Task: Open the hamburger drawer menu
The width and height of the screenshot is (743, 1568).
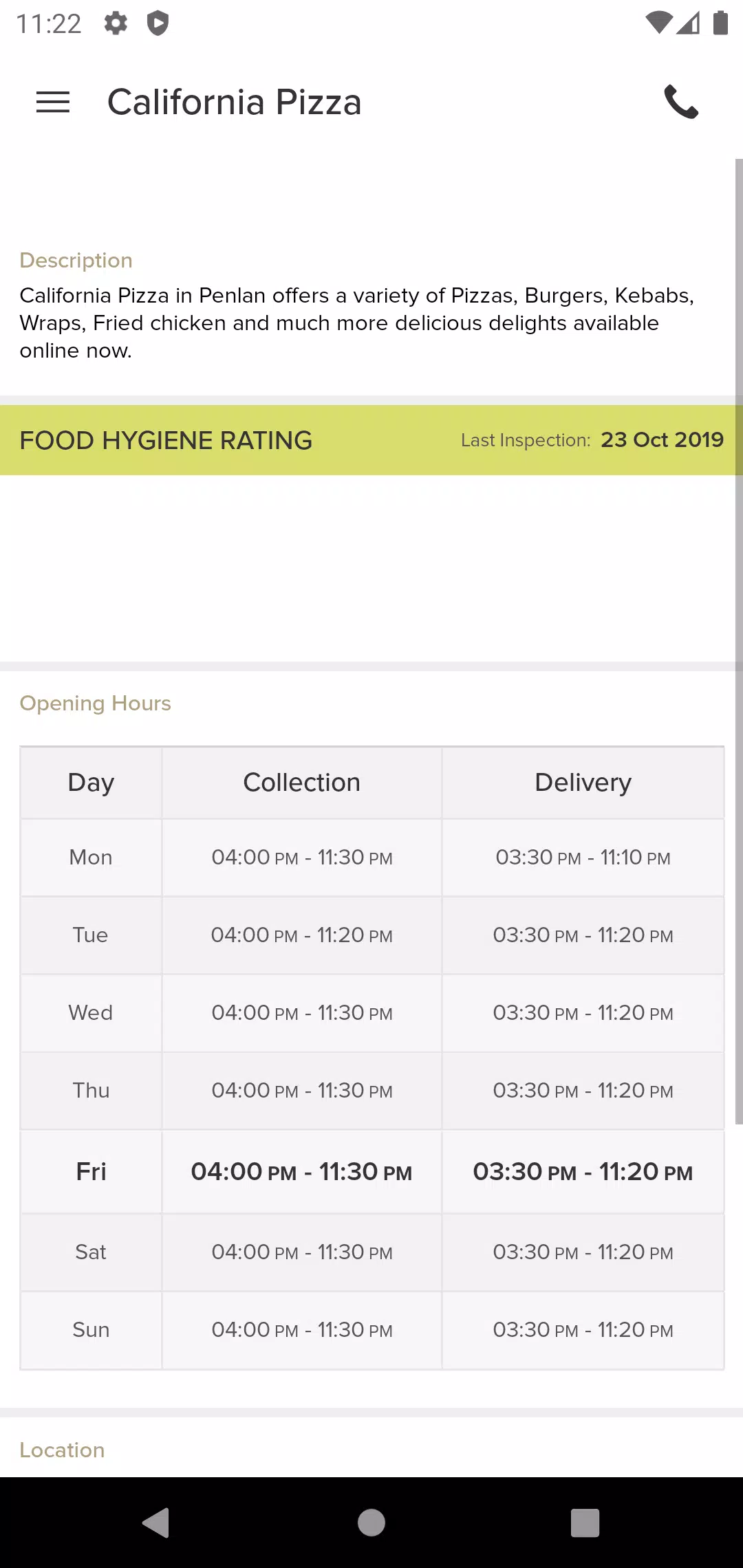Action: point(53,102)
